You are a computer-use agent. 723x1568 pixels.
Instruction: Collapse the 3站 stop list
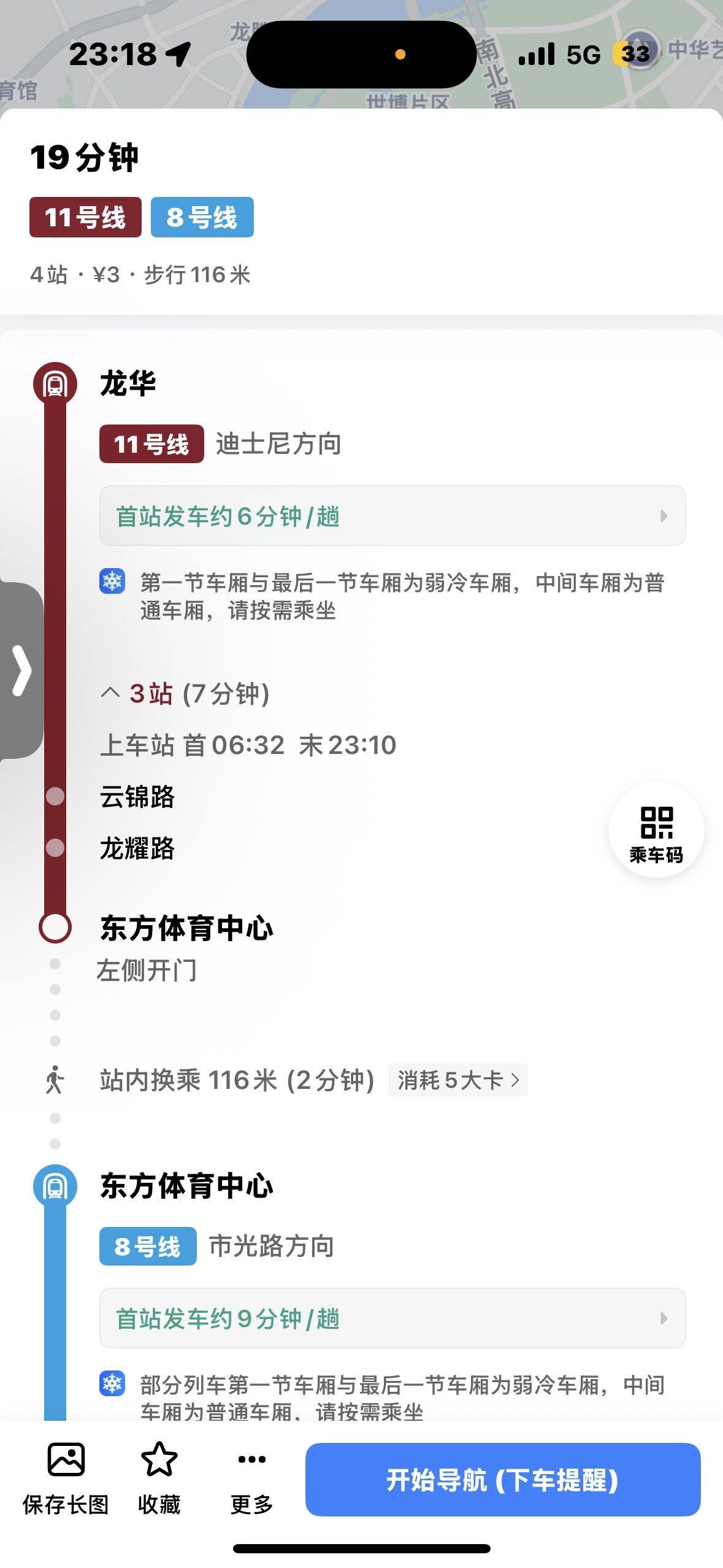(185, 694)
